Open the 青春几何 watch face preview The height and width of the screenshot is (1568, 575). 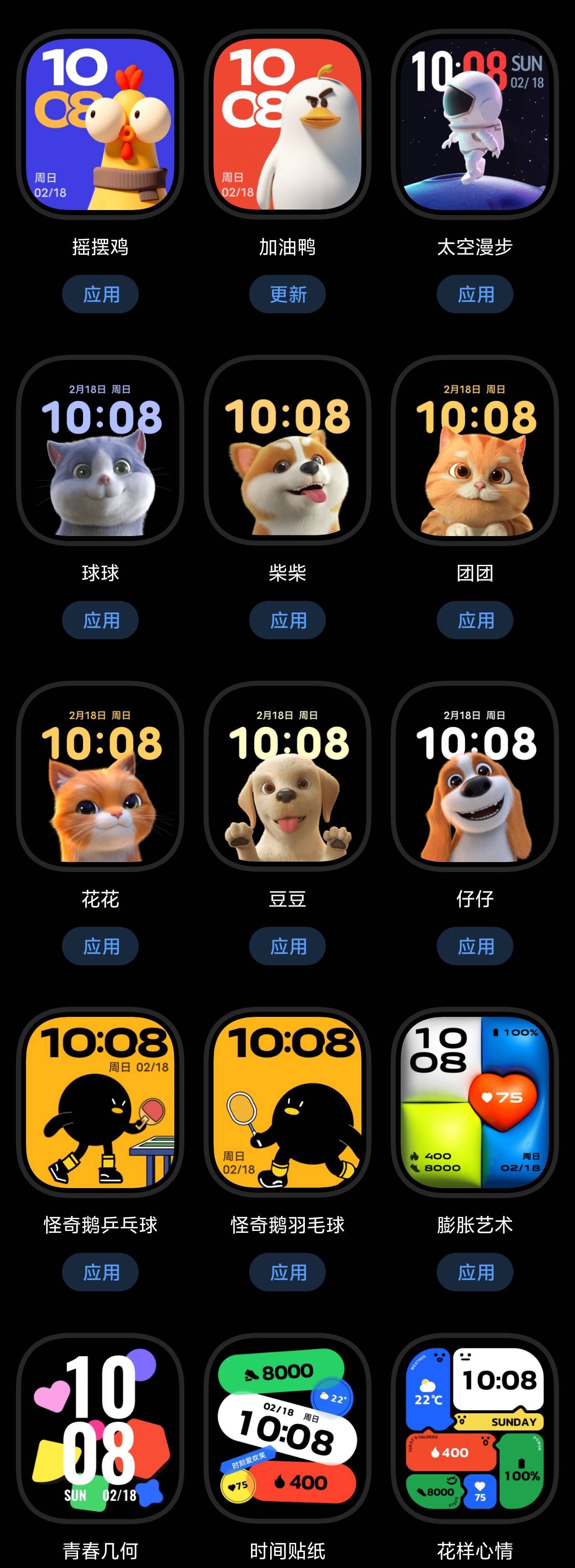pos(100,1427)
